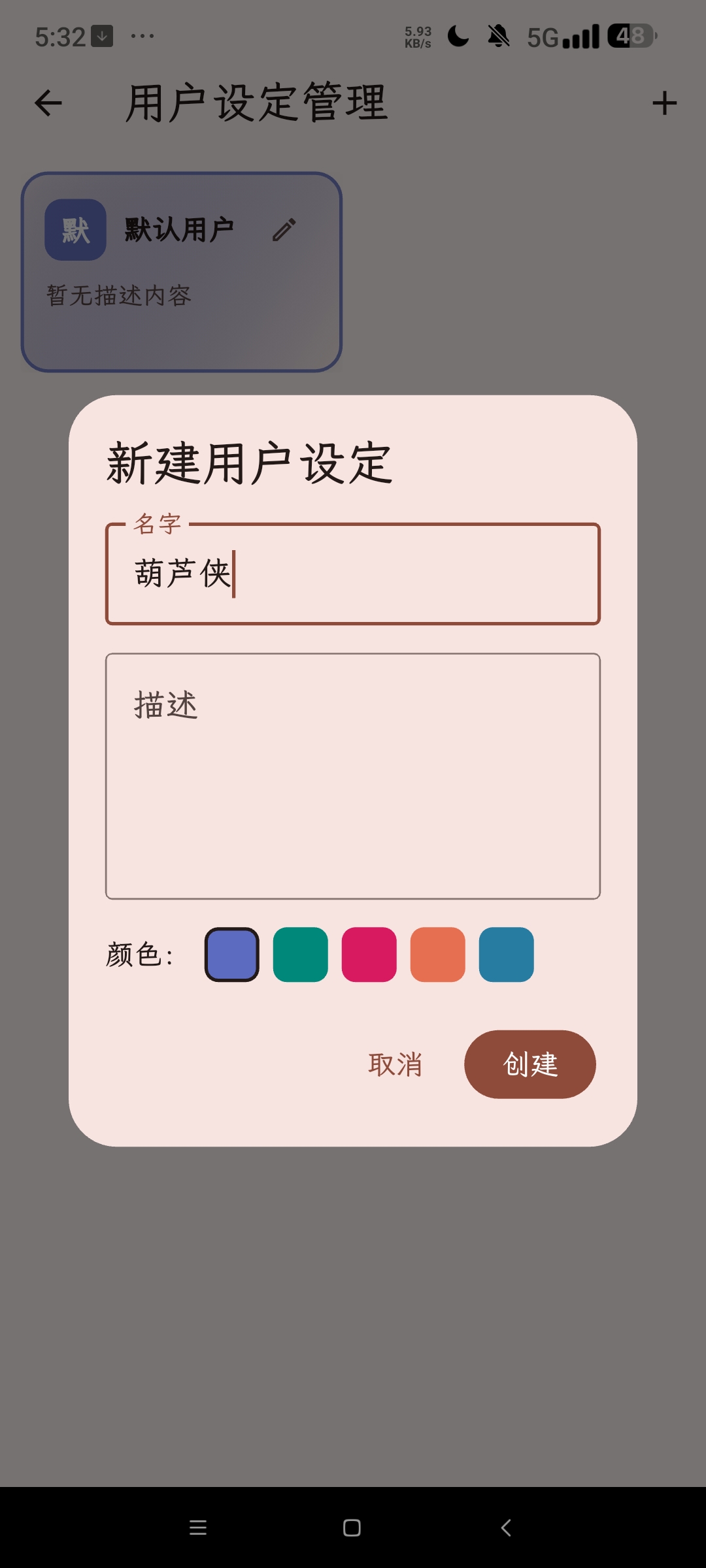
Task: Pick the pink-red color swatch
Action: click(369, 955)
